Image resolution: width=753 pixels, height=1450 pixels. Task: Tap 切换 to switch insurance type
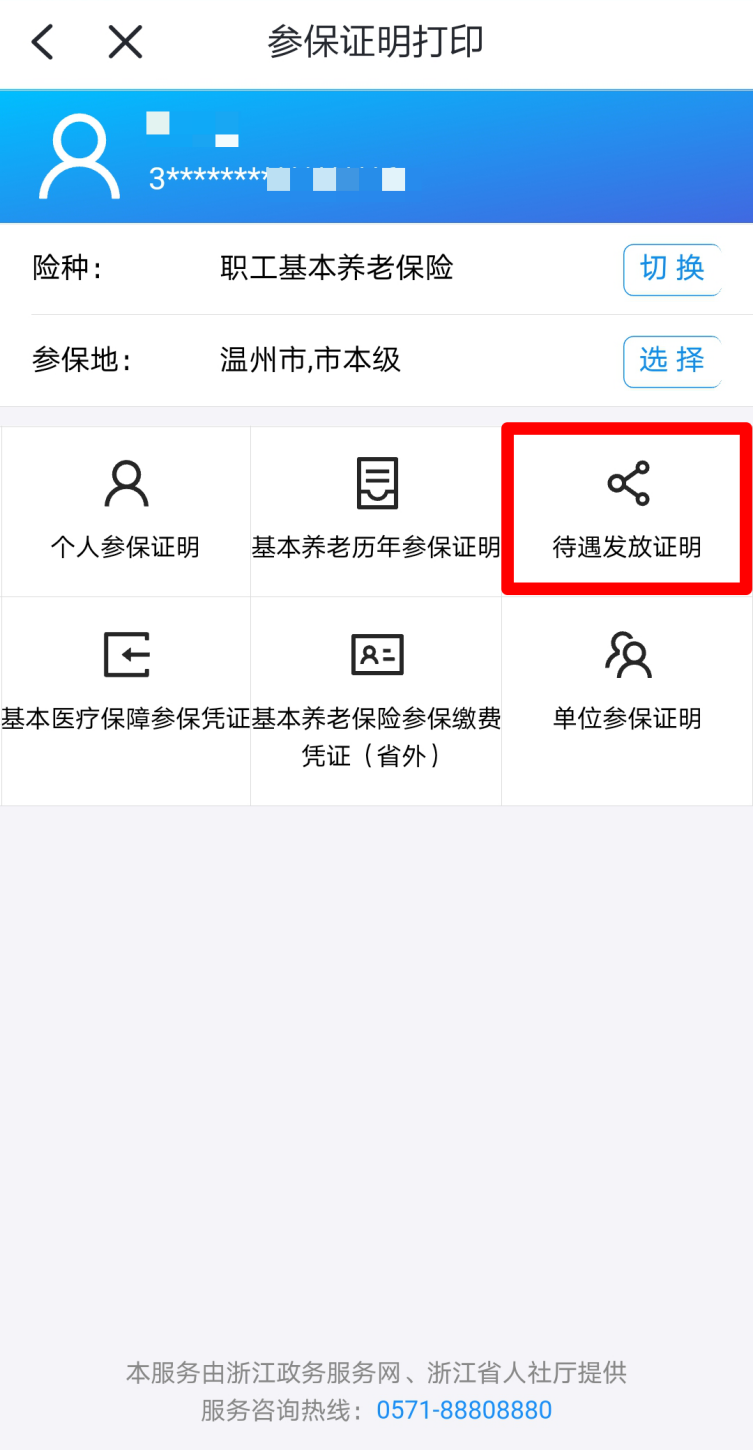[x=671, y=269]
